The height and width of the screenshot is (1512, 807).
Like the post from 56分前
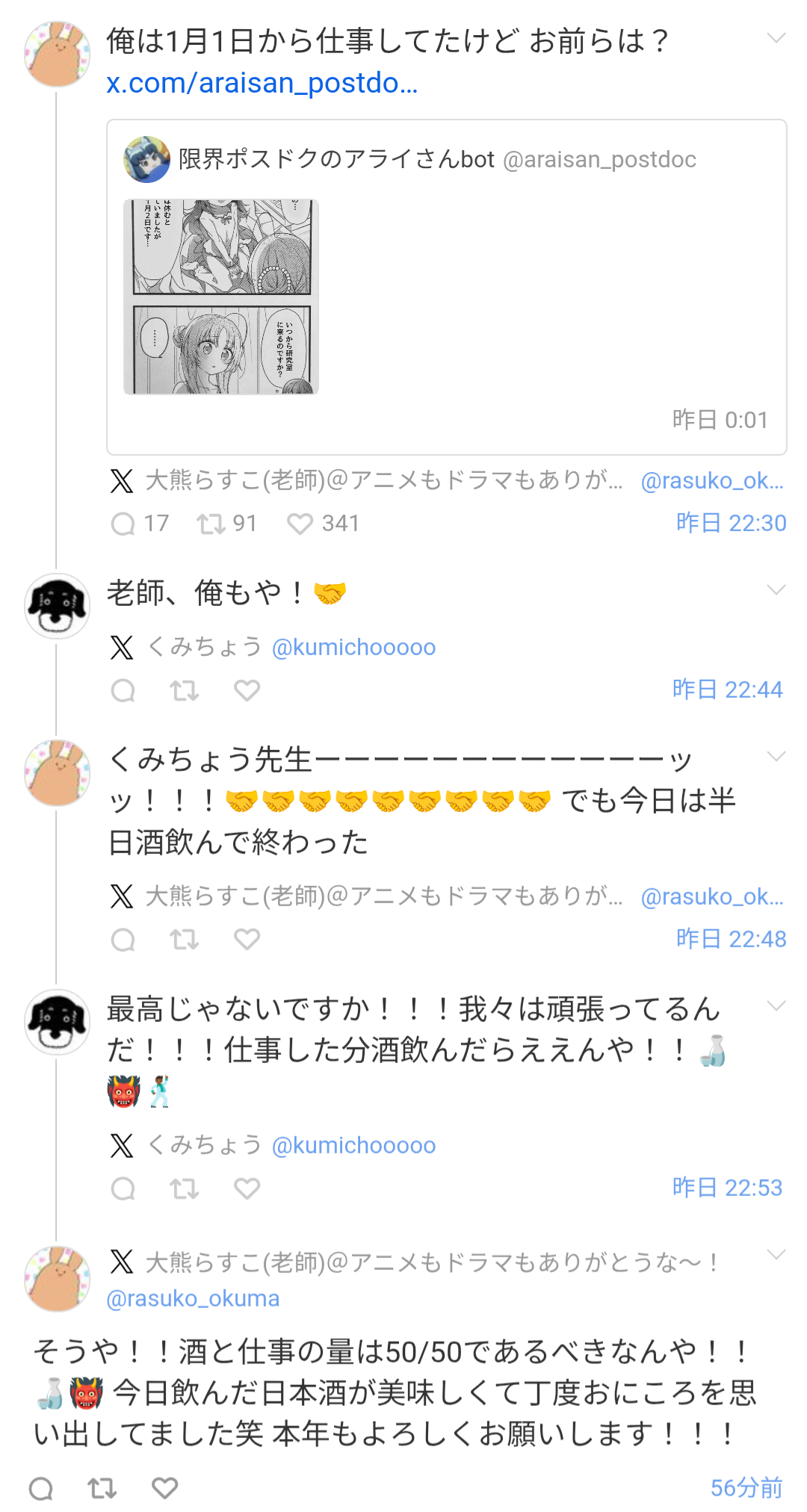coord(165,1488)
